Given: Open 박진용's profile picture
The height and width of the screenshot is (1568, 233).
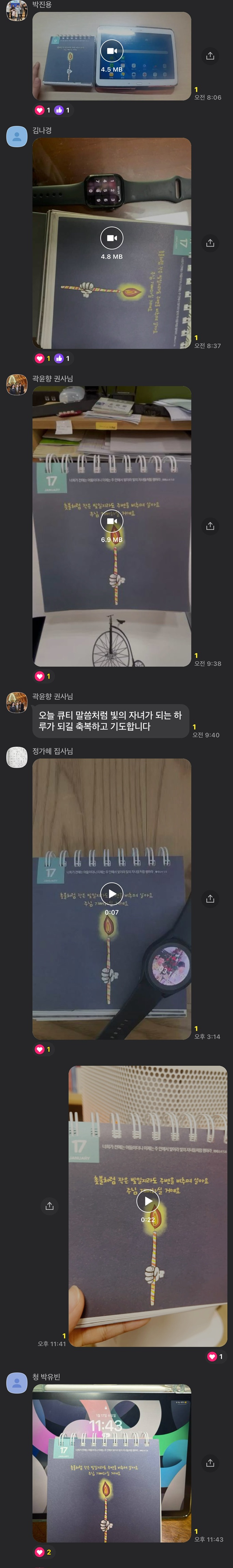Looking at the screenshot, I should [16, 11].
